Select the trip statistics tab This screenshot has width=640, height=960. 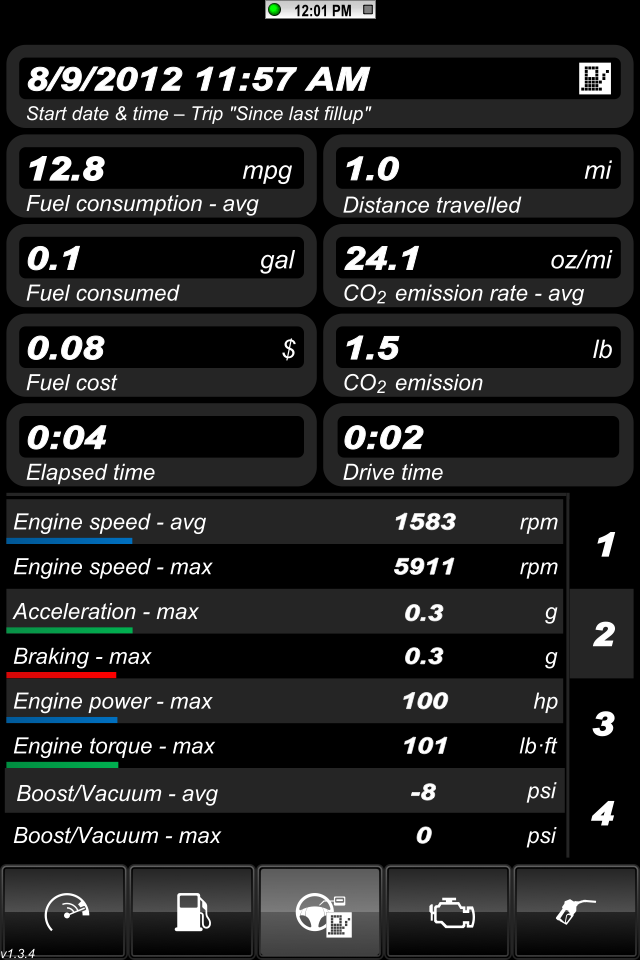(320, 910)
